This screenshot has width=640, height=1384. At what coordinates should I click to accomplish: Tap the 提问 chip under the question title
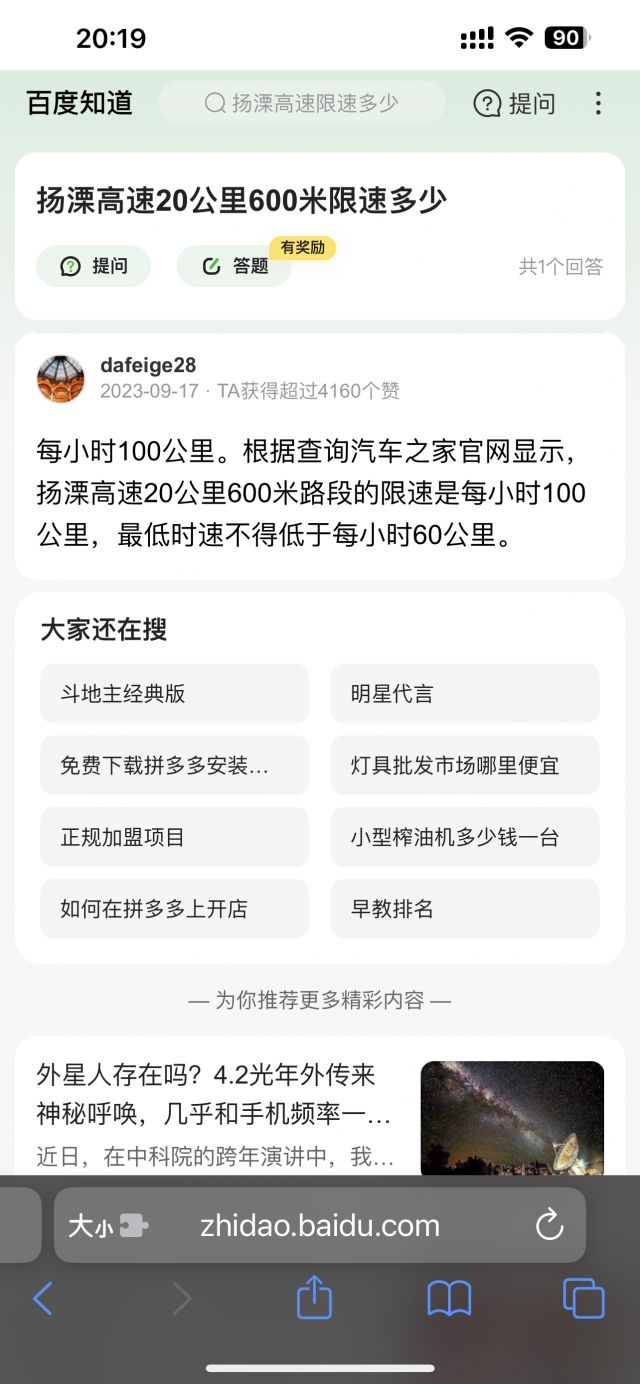(93, 266)
